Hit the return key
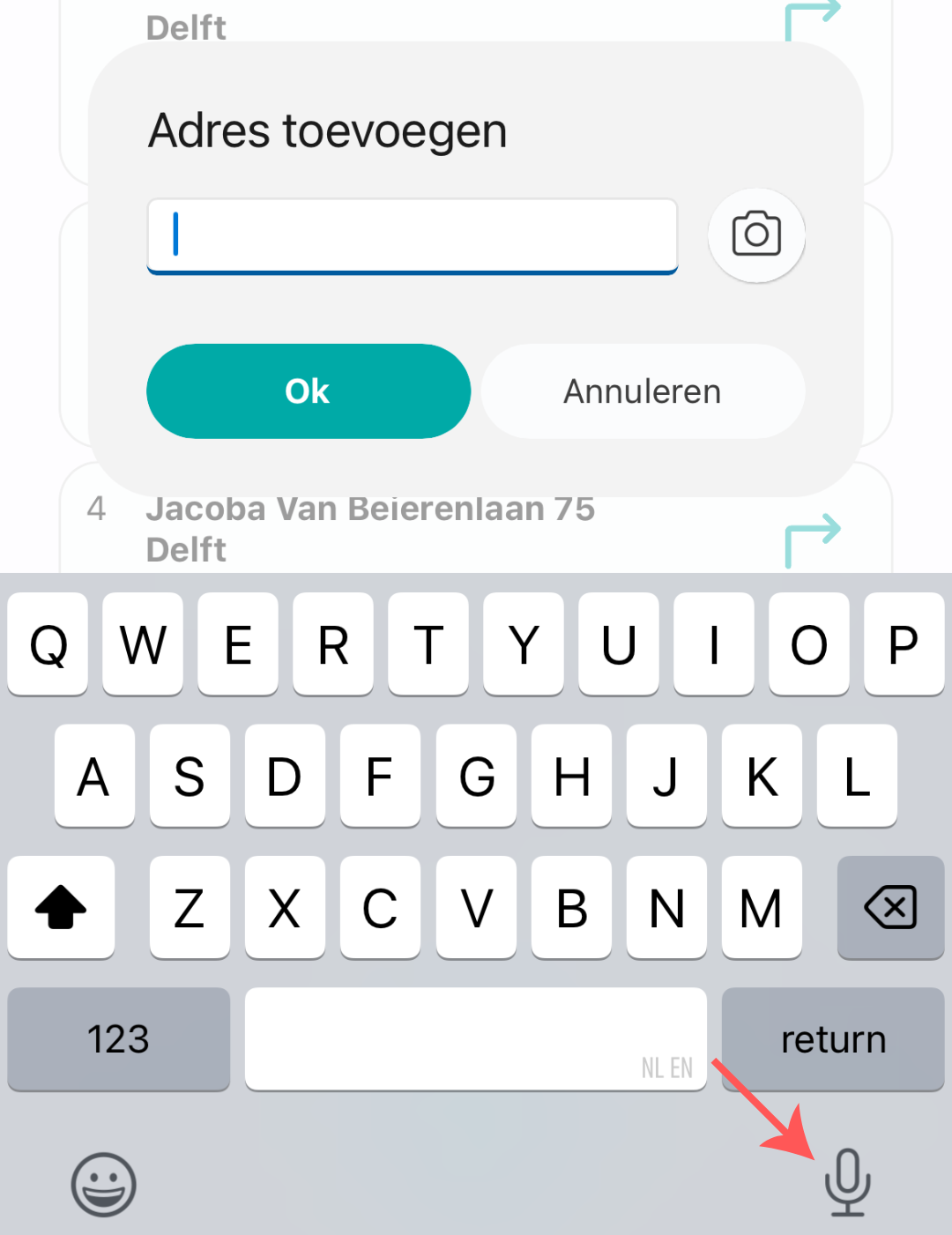 (832, 1038)
